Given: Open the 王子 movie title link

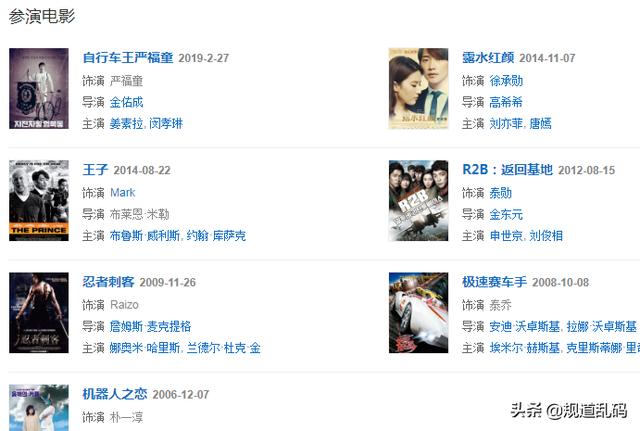Looking at the screenshot, I should pos(95,170).
